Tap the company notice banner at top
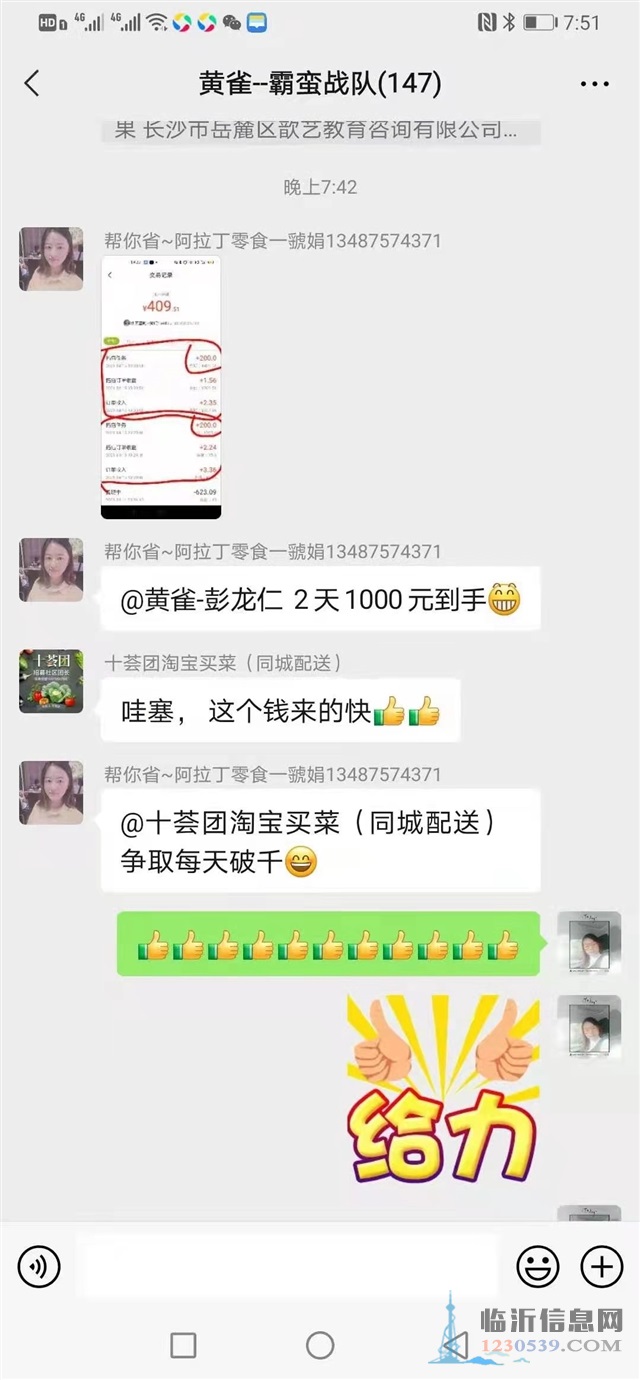 [320, 131]
